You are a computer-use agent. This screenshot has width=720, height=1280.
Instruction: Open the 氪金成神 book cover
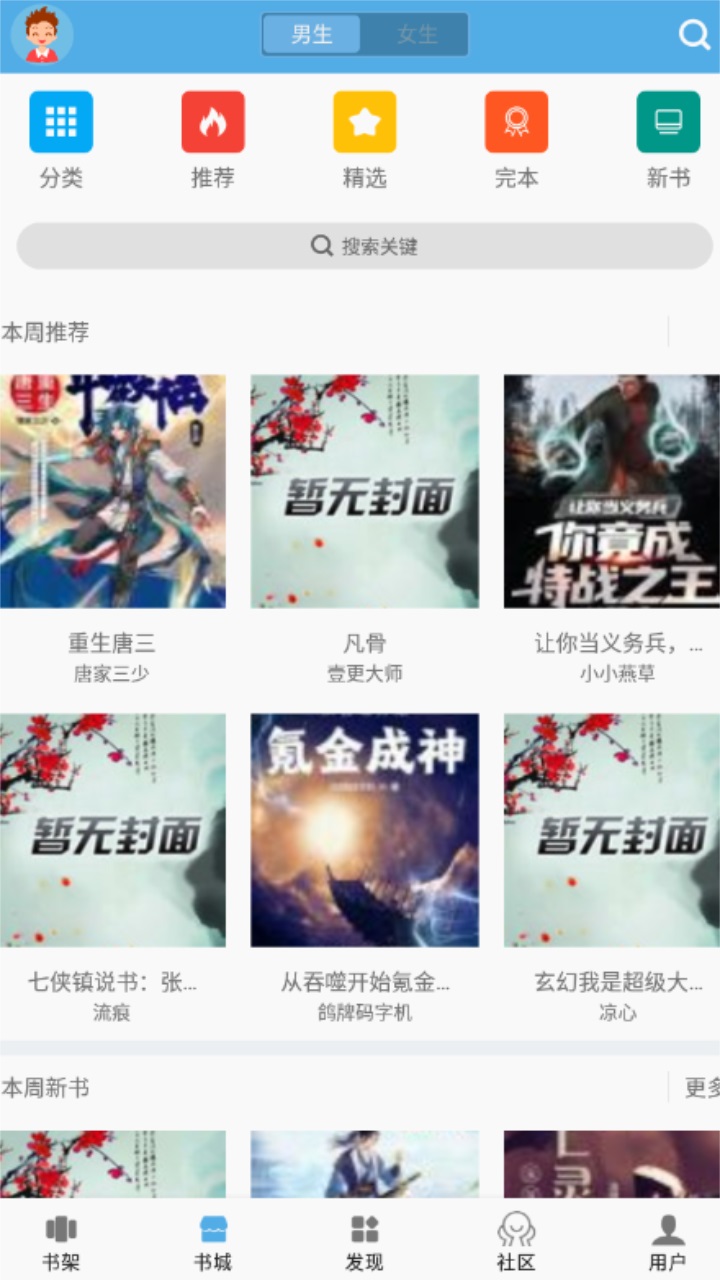coord(364,830)
